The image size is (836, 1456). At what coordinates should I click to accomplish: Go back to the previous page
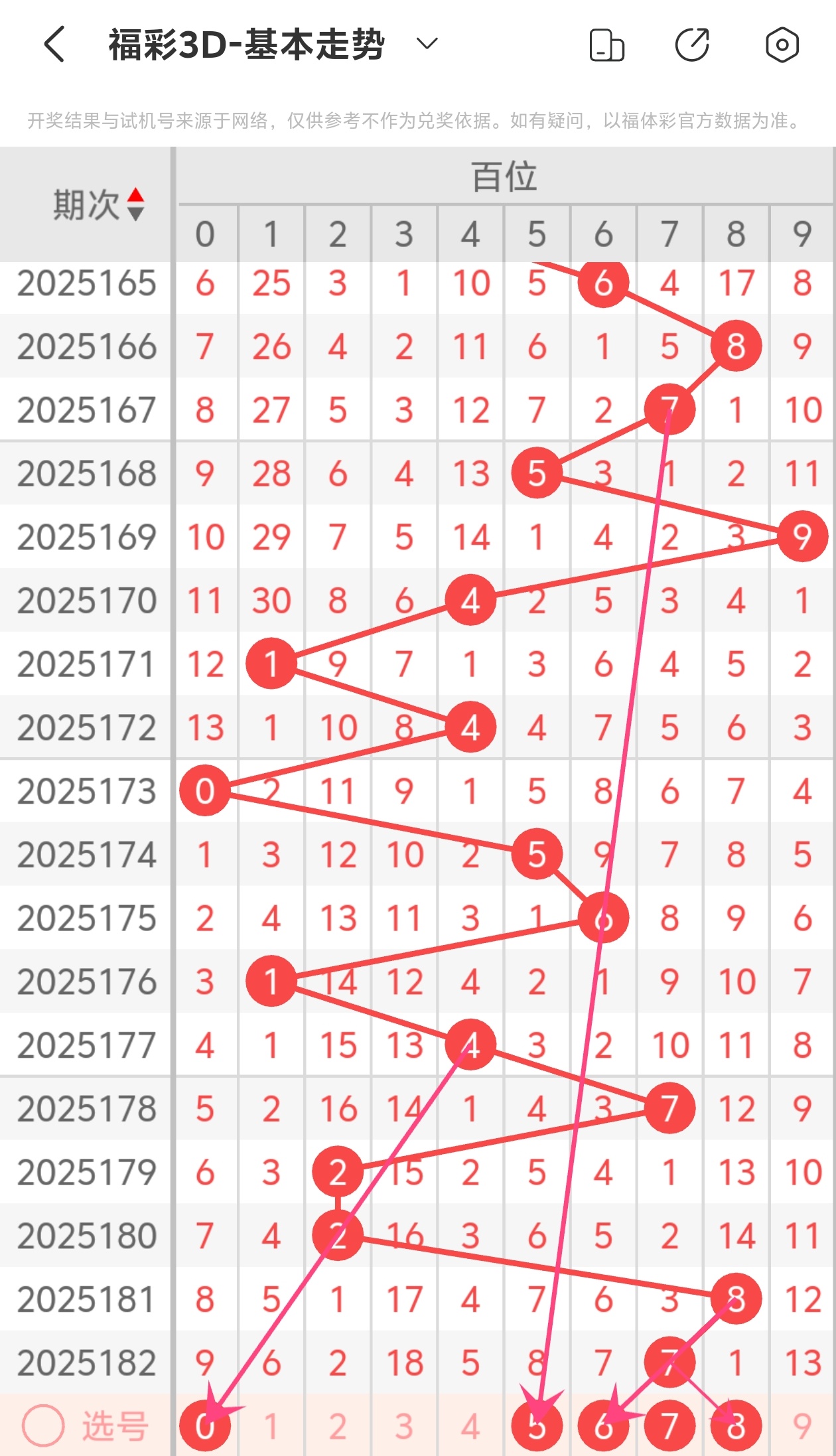pos(54,44)
